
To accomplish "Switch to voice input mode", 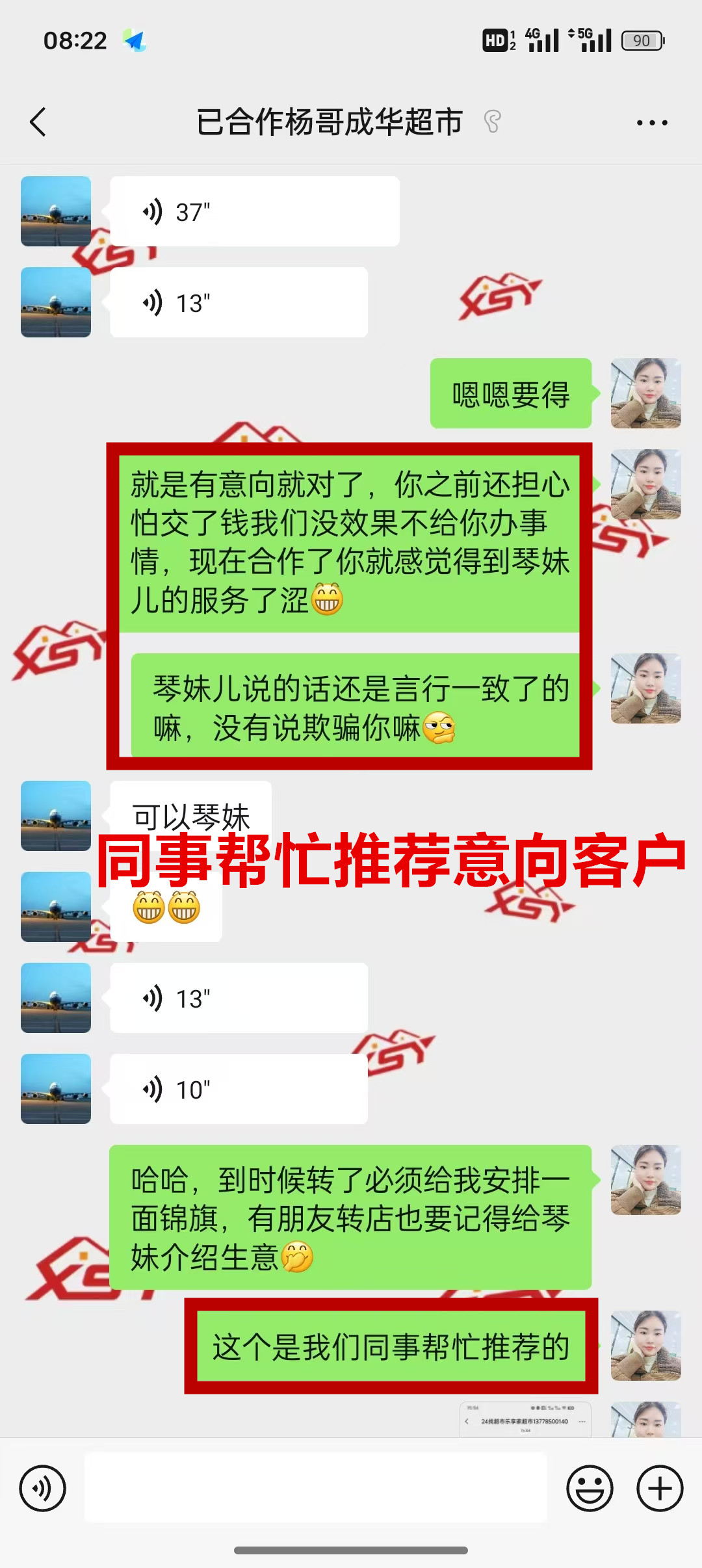I will (43, 1488).
